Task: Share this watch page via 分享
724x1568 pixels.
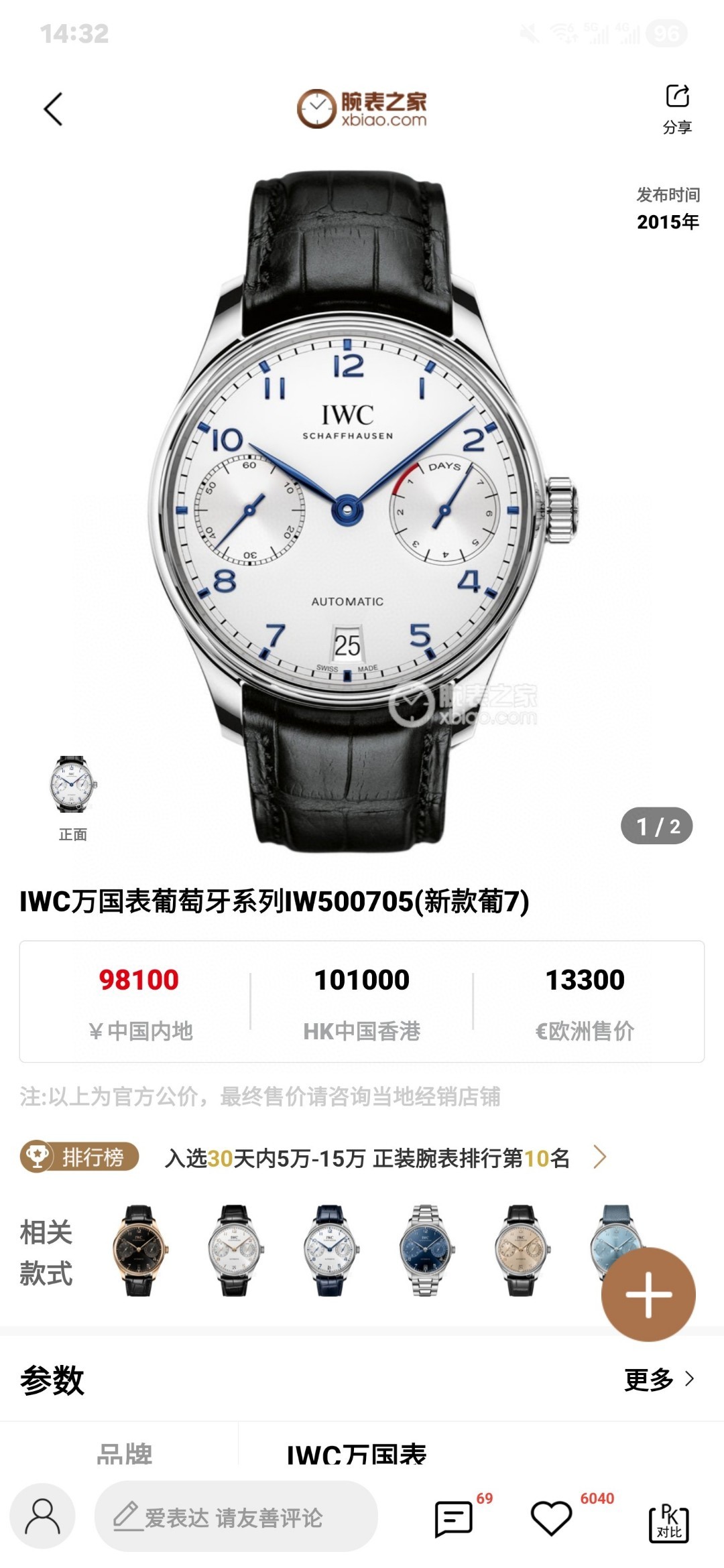Action: point(677,107)
